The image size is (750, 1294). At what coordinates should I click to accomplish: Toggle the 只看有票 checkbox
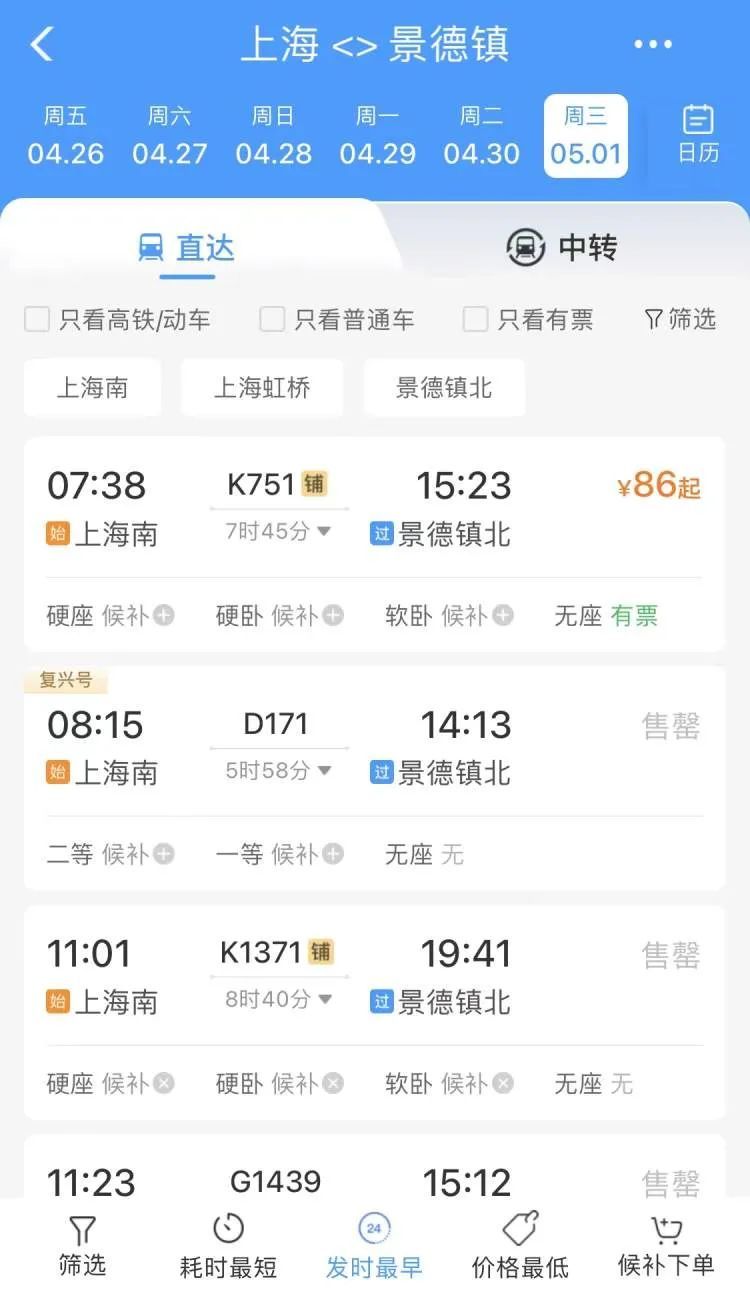coord(474,318)
